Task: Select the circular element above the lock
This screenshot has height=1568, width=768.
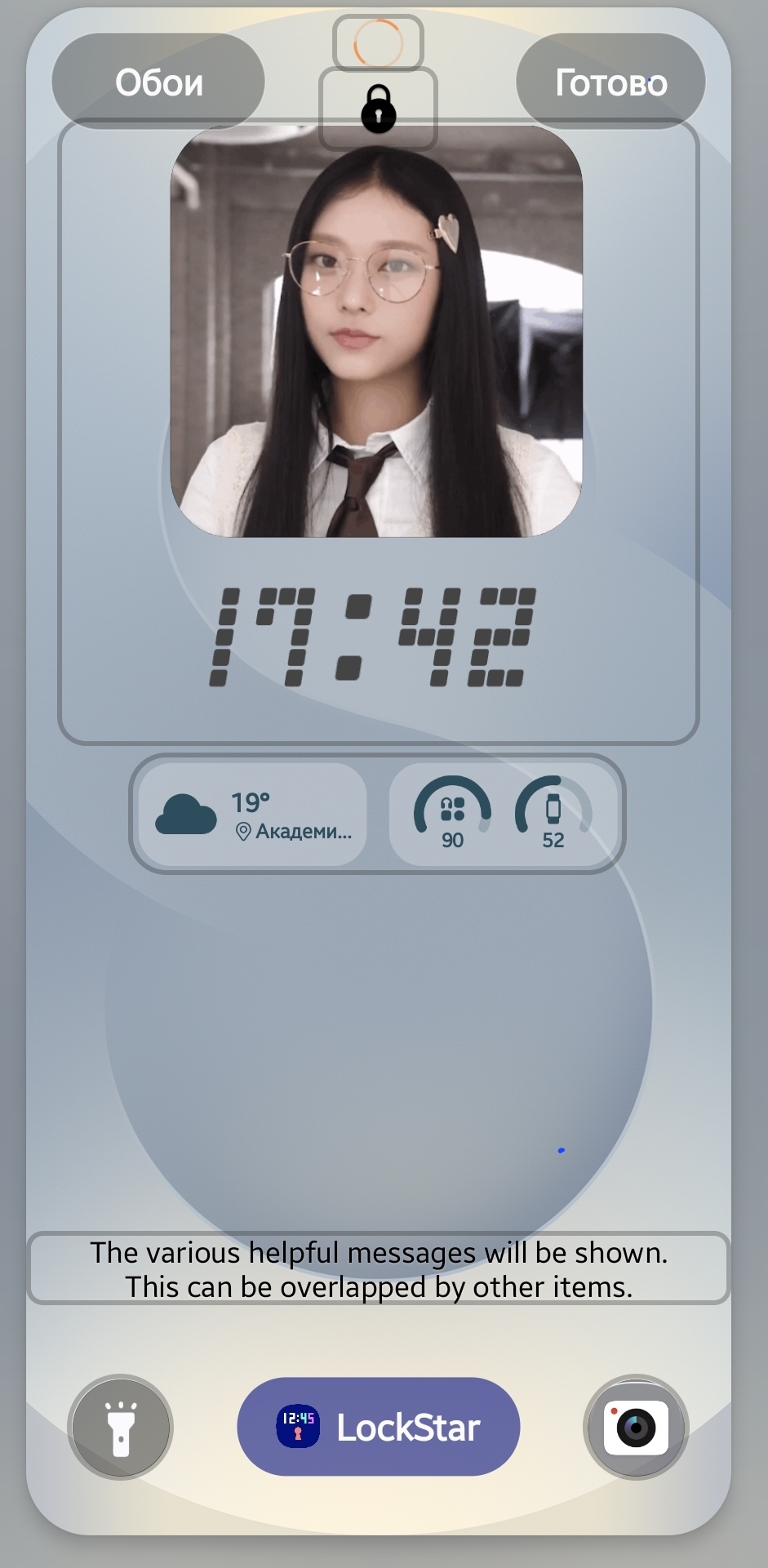Action: pos(378,43)
